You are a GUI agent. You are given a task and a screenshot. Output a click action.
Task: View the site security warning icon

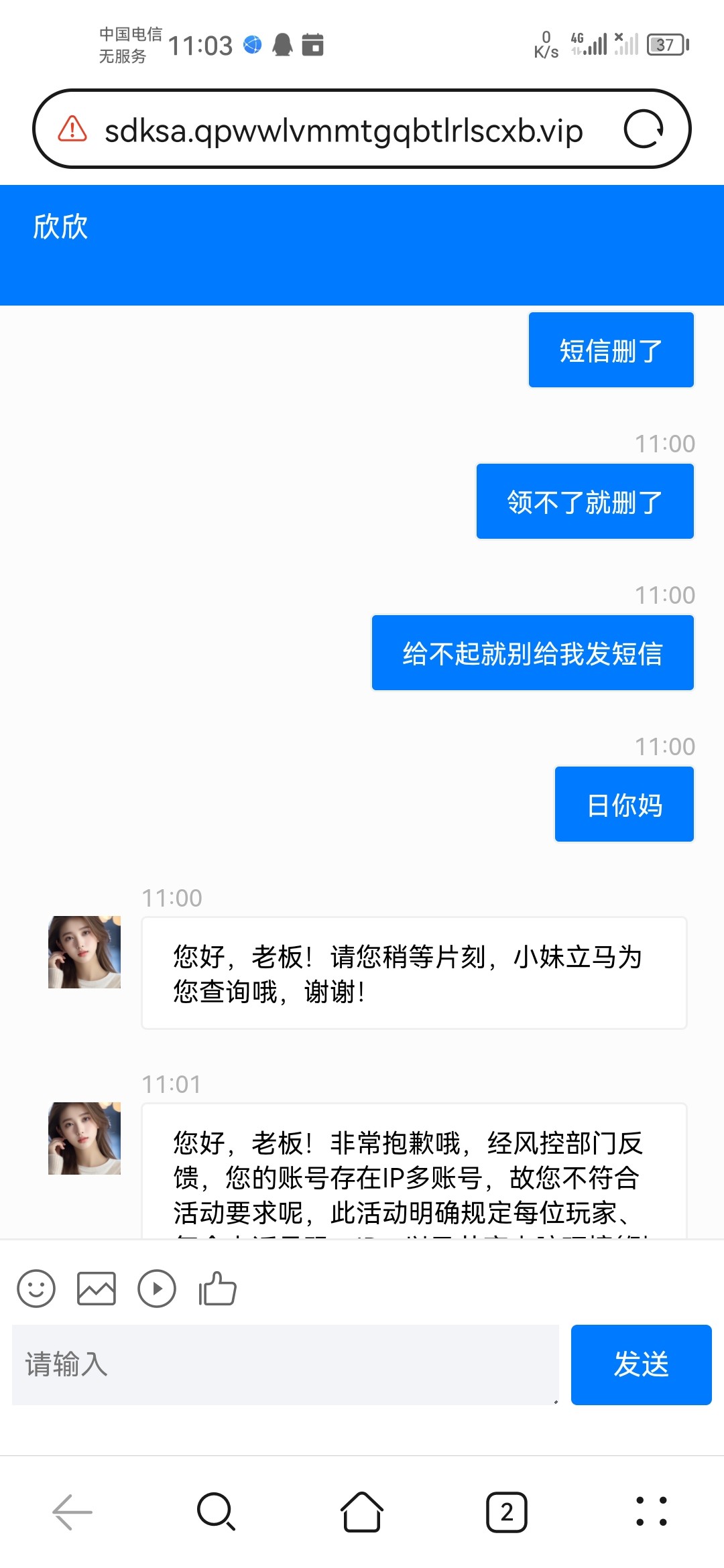pos(72,129)
